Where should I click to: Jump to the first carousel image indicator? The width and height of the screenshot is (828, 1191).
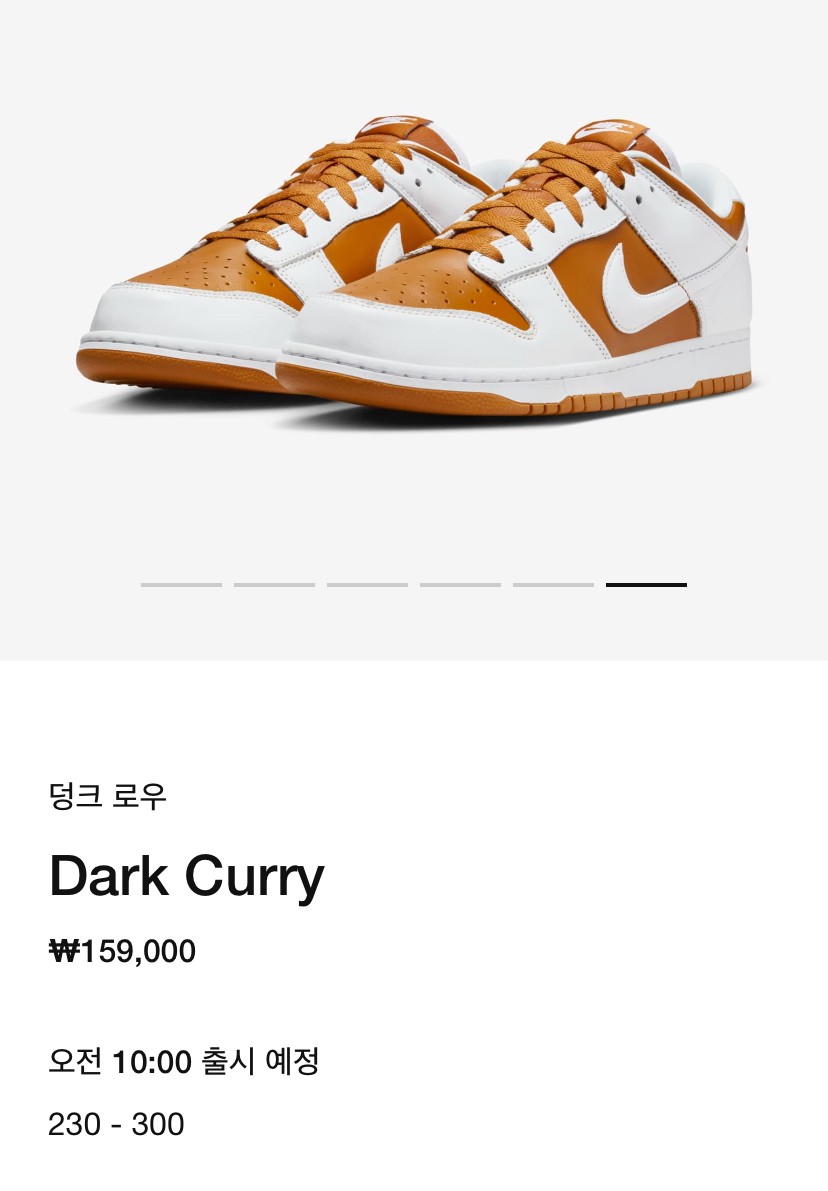click(x=181, y=584)
